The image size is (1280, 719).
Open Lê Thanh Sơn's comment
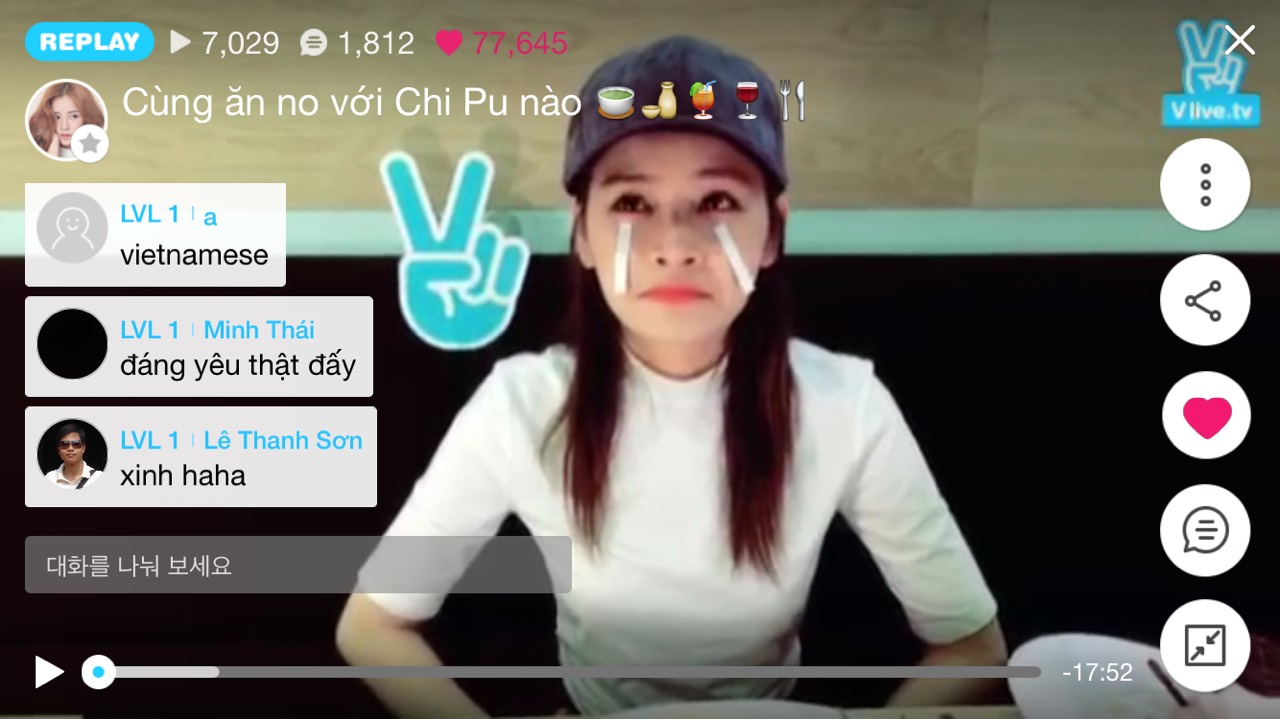201,457
